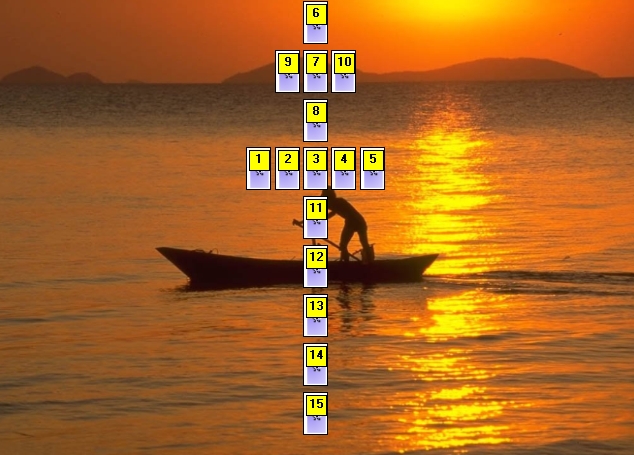
Task: Choose card number 14
Action: click(x=316, y=364)
